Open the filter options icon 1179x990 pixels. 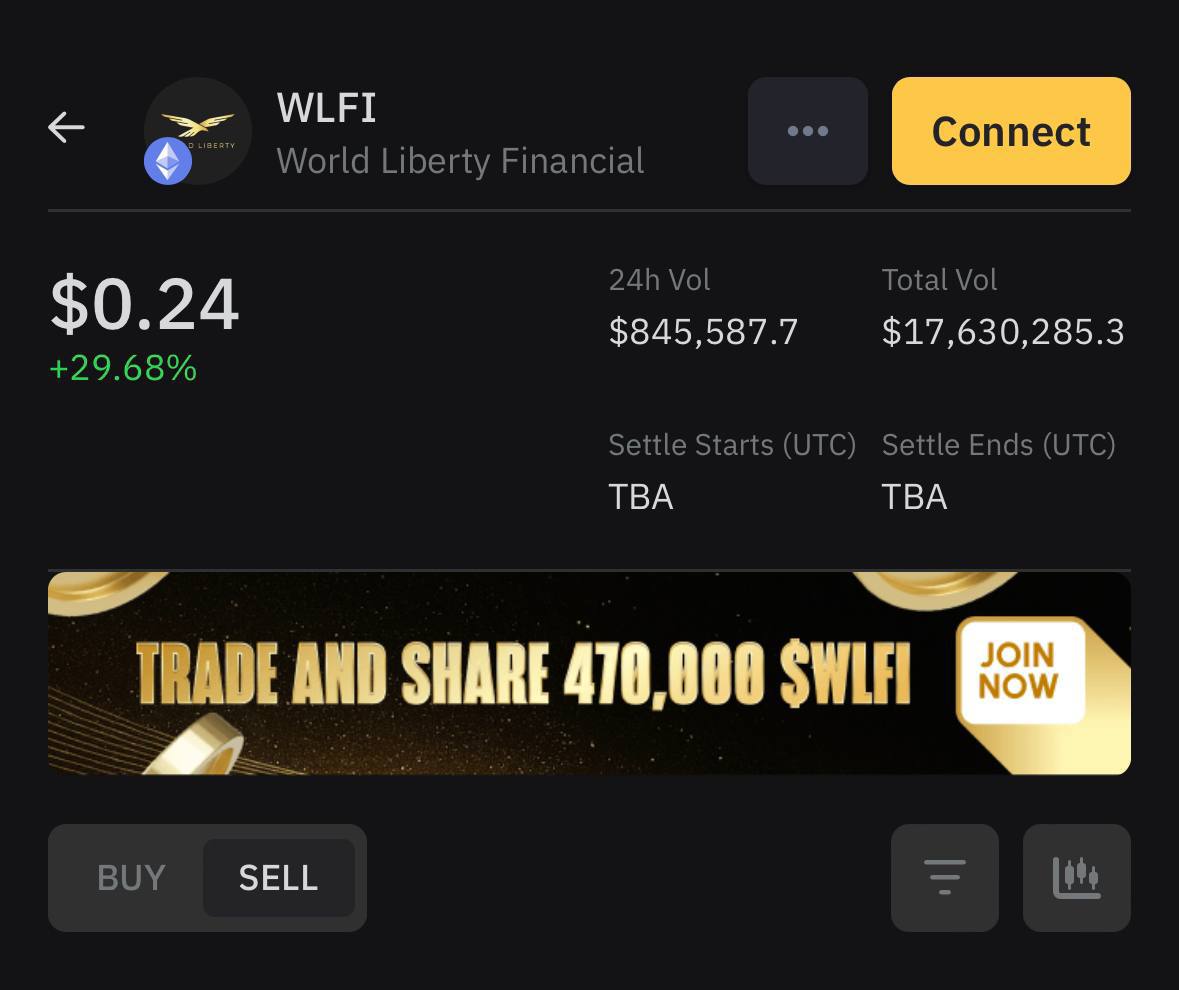[x=944, y=878]
